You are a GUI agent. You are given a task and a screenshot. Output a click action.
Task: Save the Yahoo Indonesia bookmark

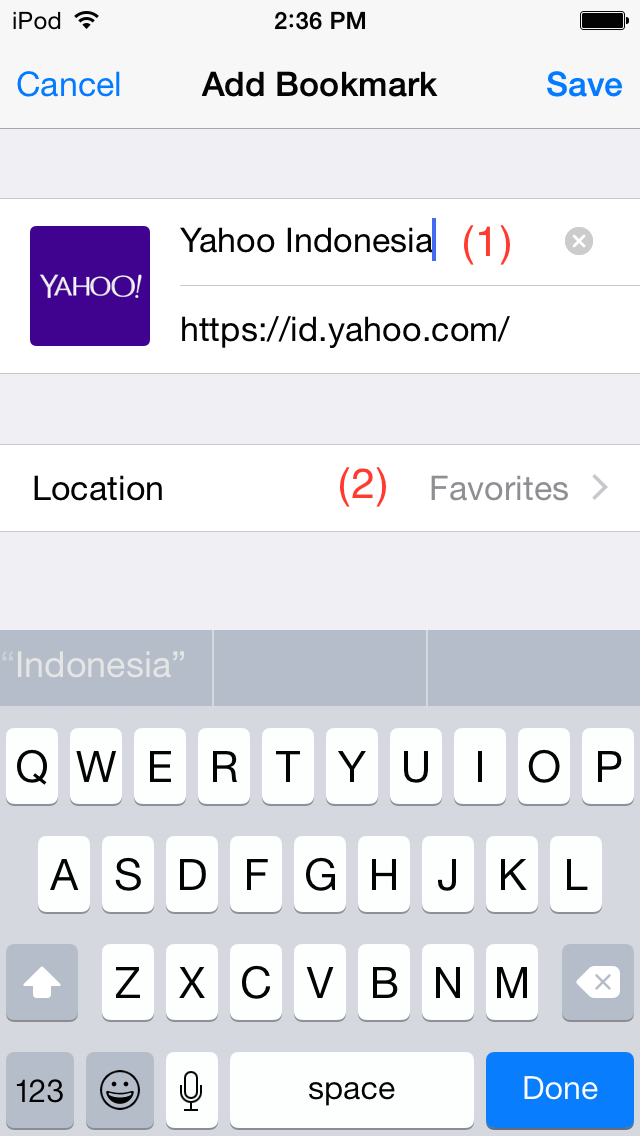tap(584, 85)
